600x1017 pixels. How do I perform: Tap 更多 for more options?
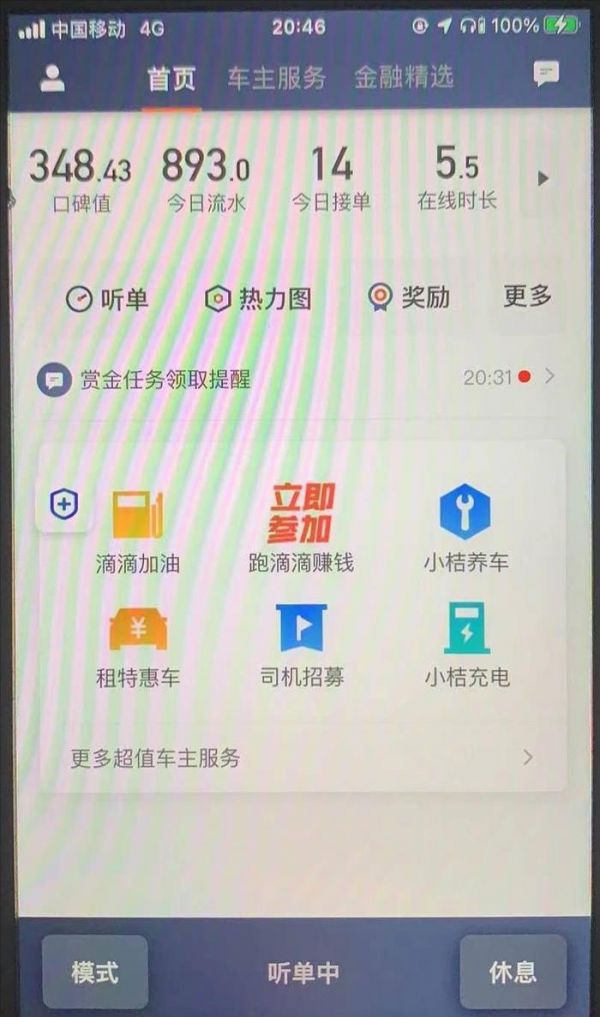pyautogui.click(x=527, y=296)
